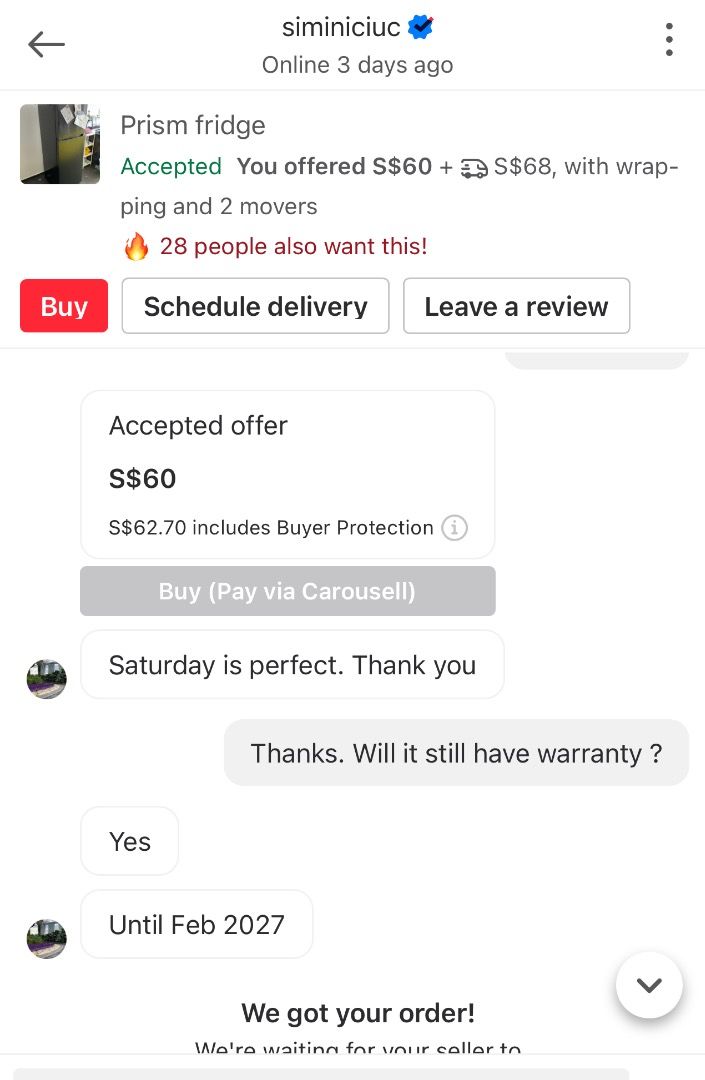This screenshot has width=705, height=1080.
Task: Schedule delivery for the fridge
Action: point(255,306)
